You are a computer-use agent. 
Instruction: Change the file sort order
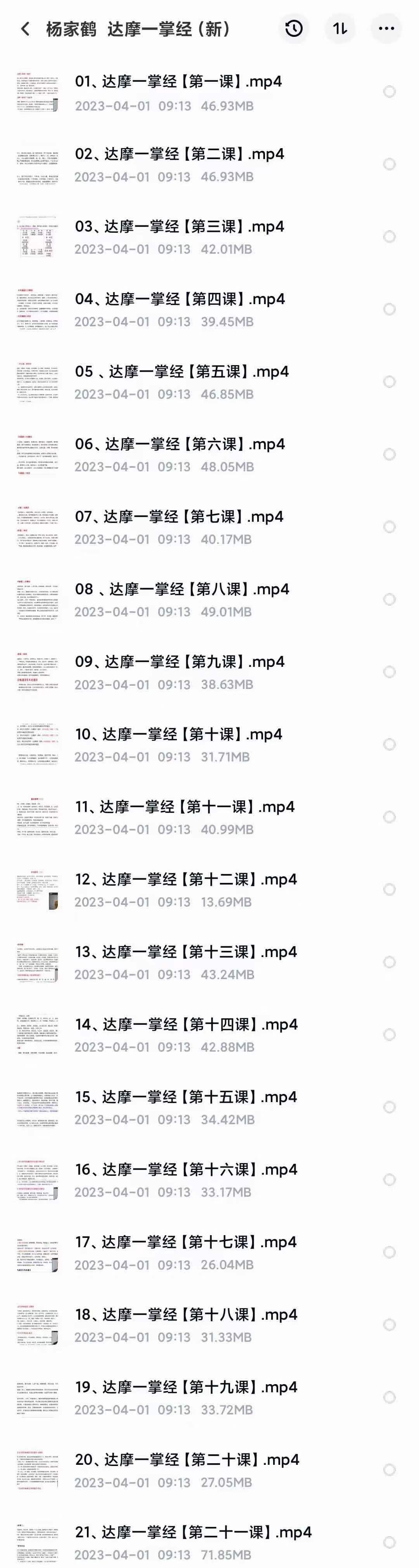[340, 29]
